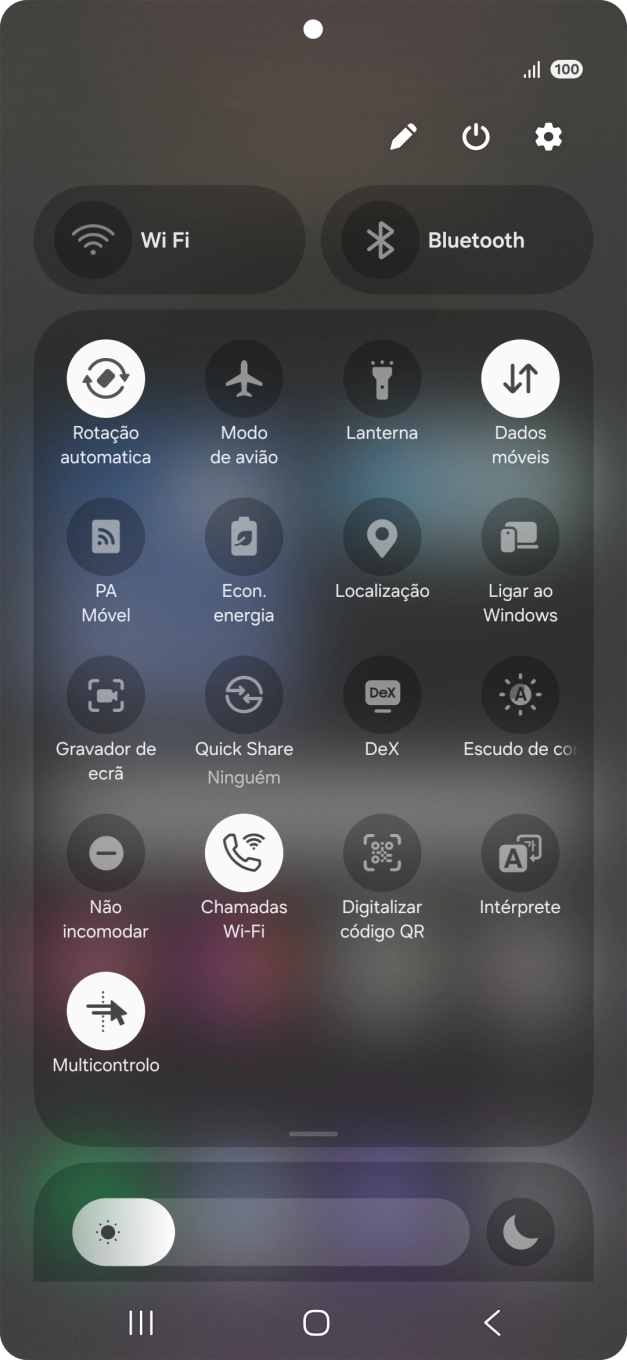627x1360 pixels.
Task: Go to the home screen
Action: coord(316,1323)
